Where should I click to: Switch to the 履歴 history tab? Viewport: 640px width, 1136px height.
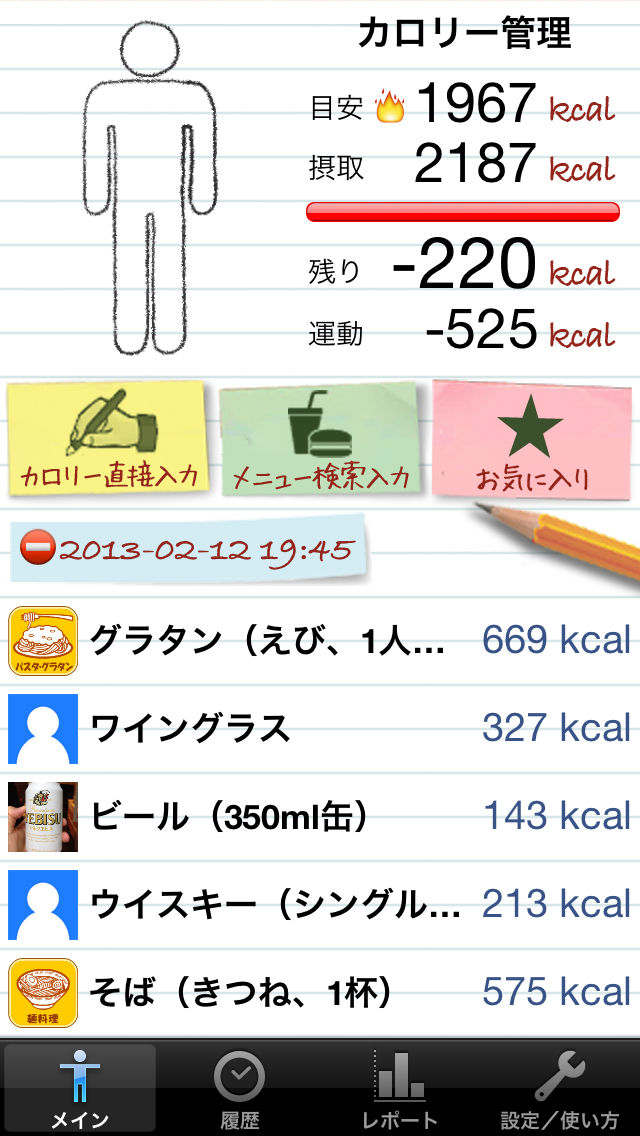tap(239, 1088)
